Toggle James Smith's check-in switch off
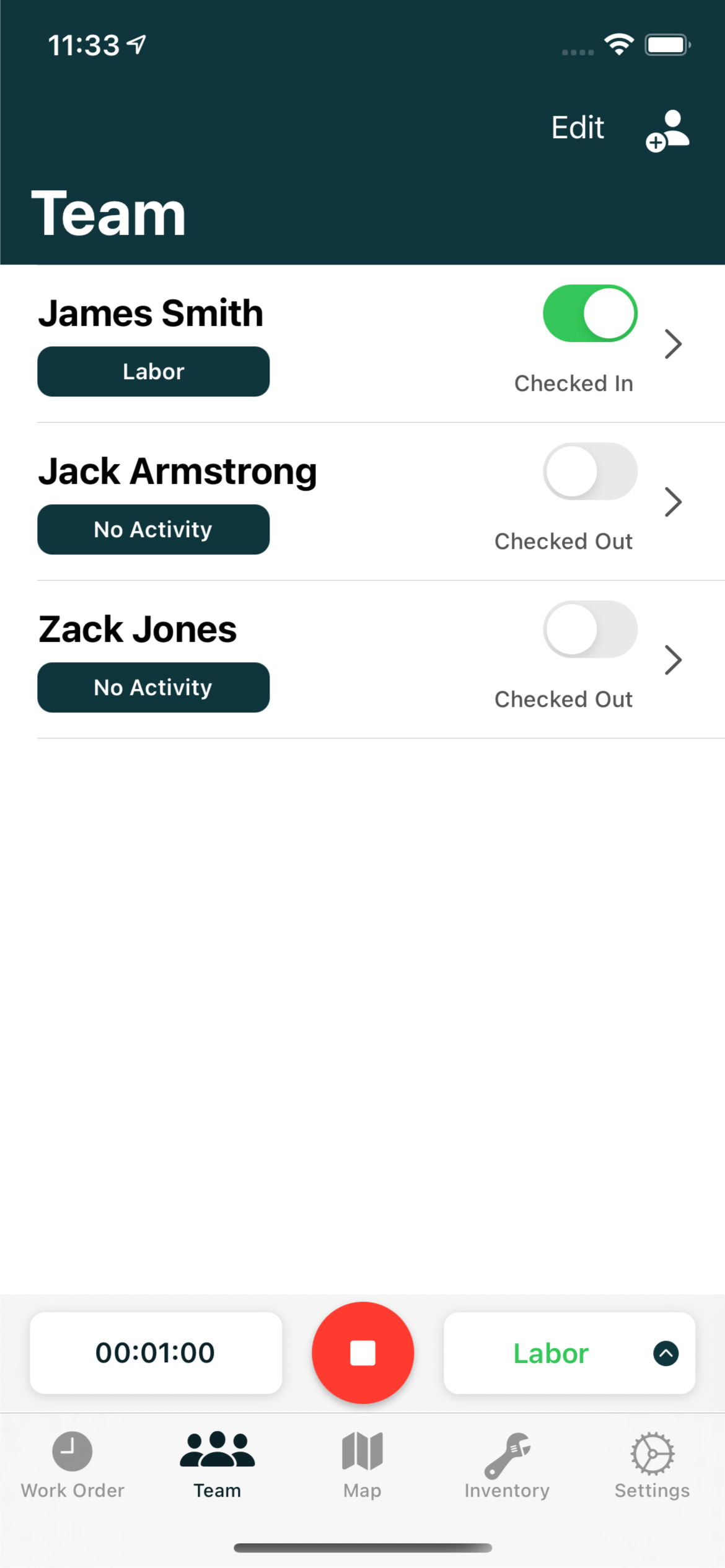 tap(590, 313)
